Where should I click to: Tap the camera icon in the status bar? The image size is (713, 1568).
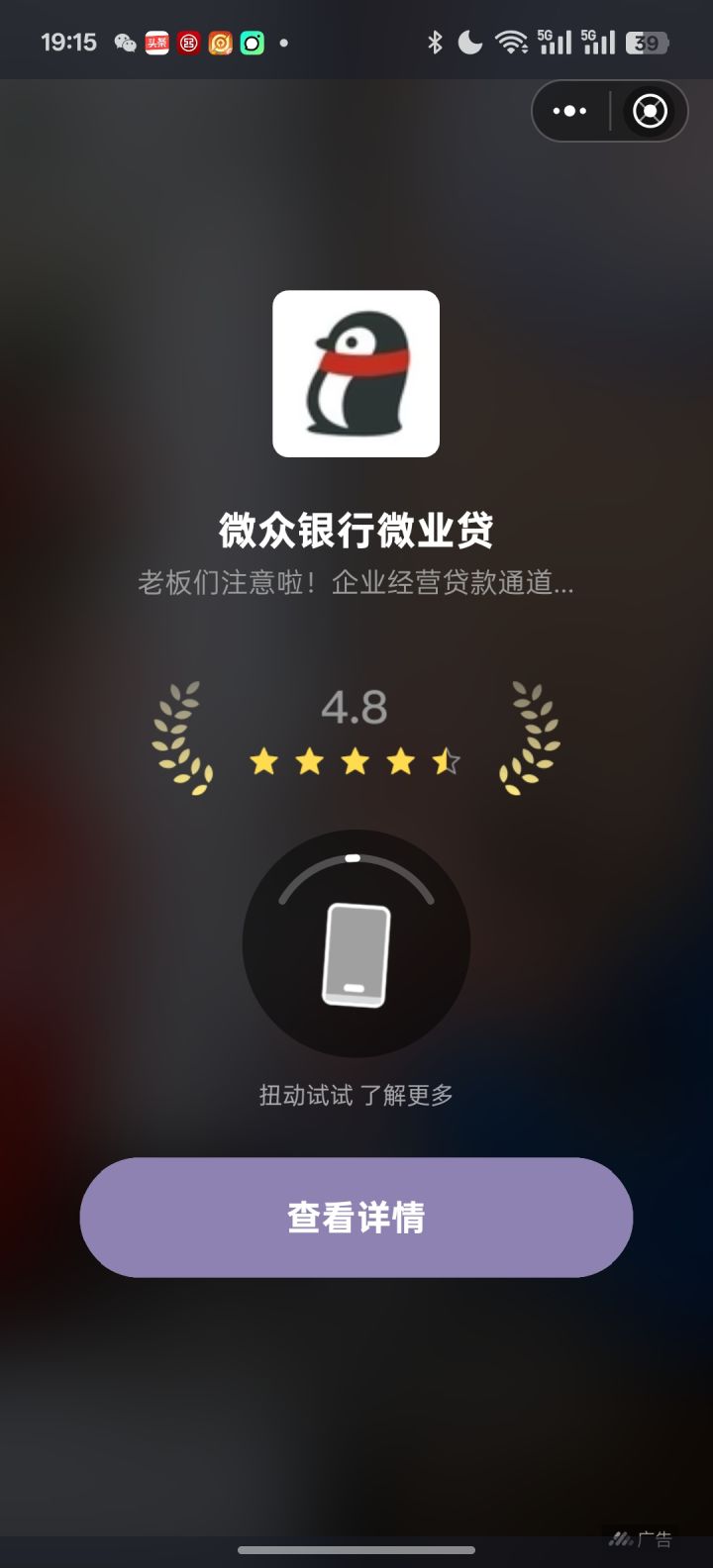[252, 43]
